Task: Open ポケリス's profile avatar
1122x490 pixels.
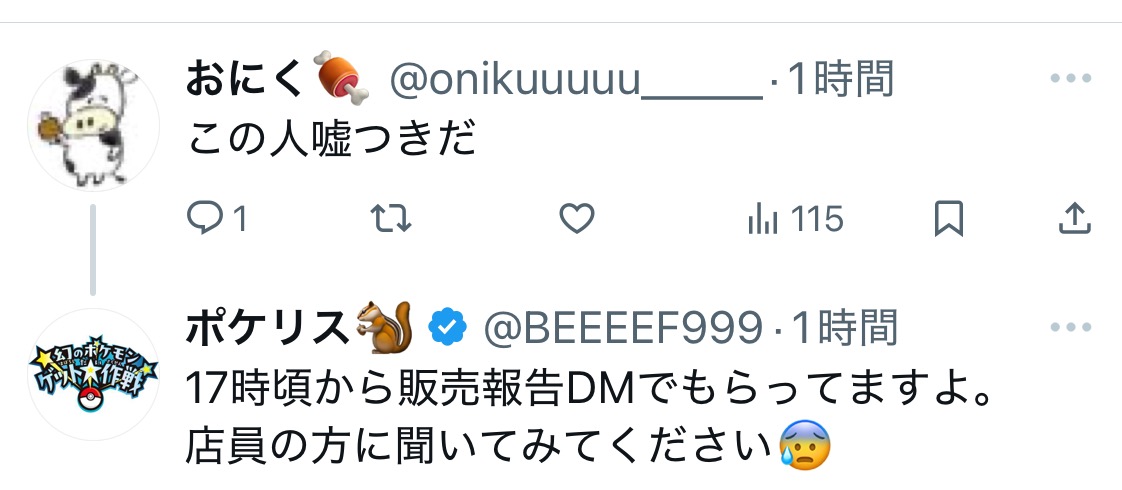Action: coord(92,375)
